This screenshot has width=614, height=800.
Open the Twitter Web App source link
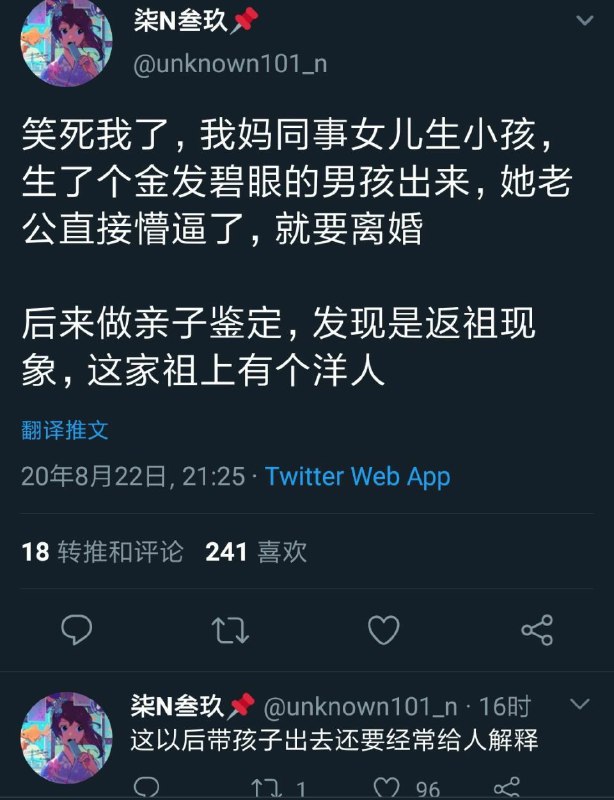pos(358,477)
